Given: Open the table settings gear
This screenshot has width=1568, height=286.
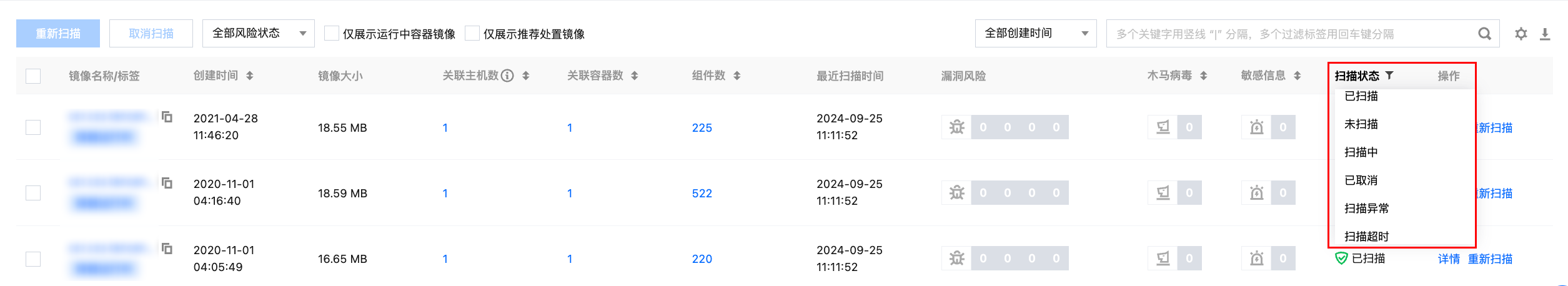Looking at the screenshot, I should pyautogui.click(x=1521, y=34).
